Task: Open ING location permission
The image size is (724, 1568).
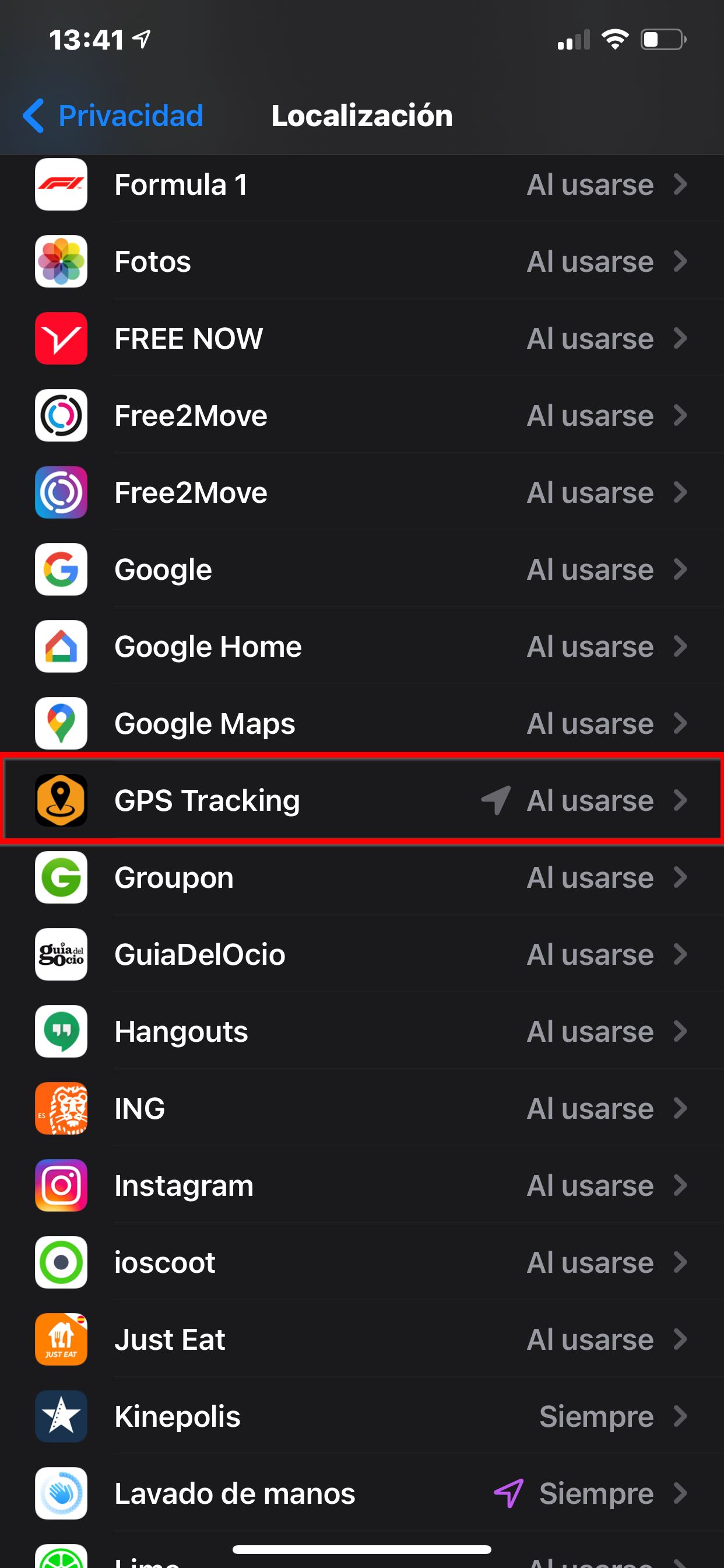Action: coord(361,1108)
